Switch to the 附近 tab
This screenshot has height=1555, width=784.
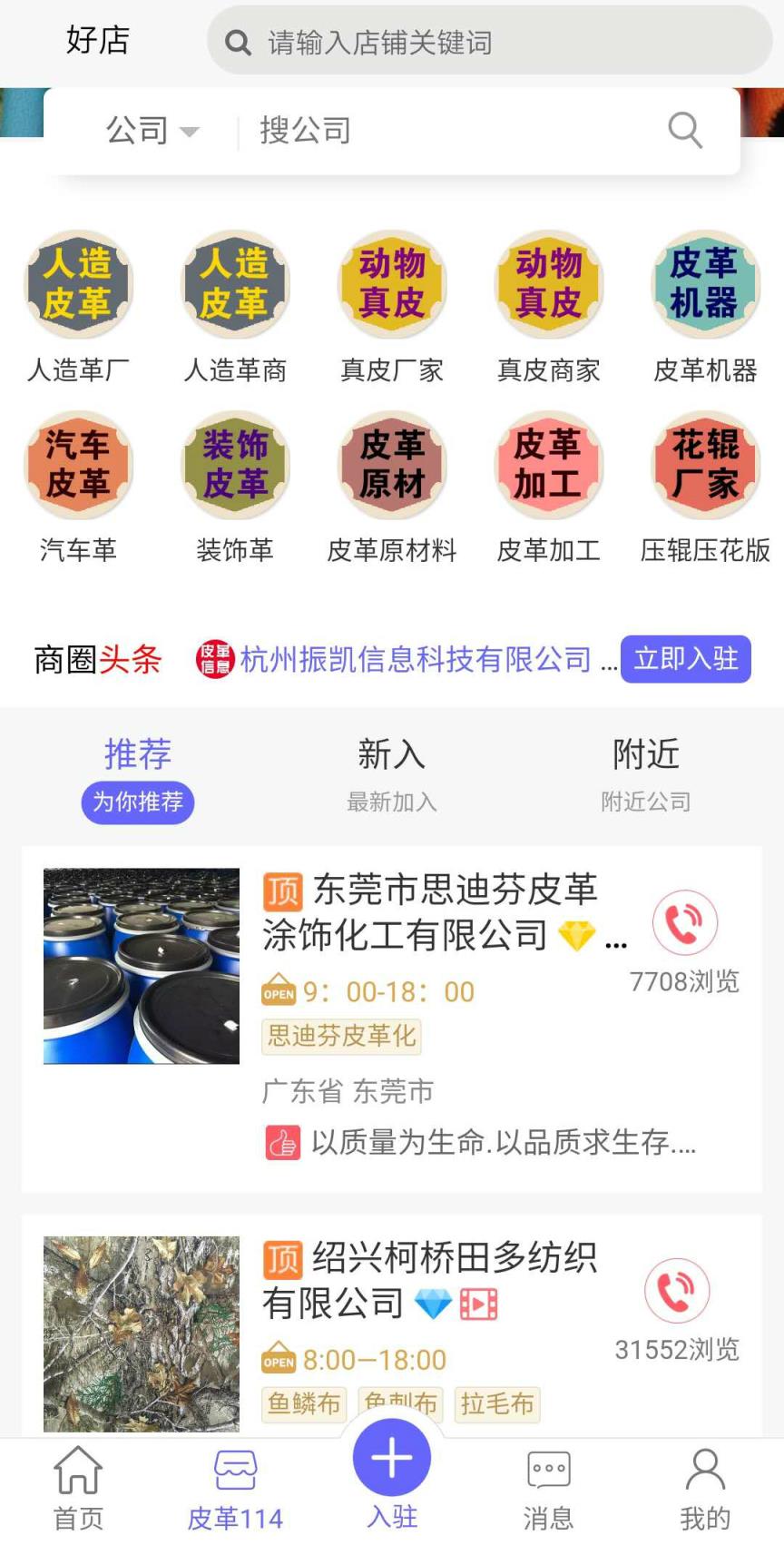645,754
